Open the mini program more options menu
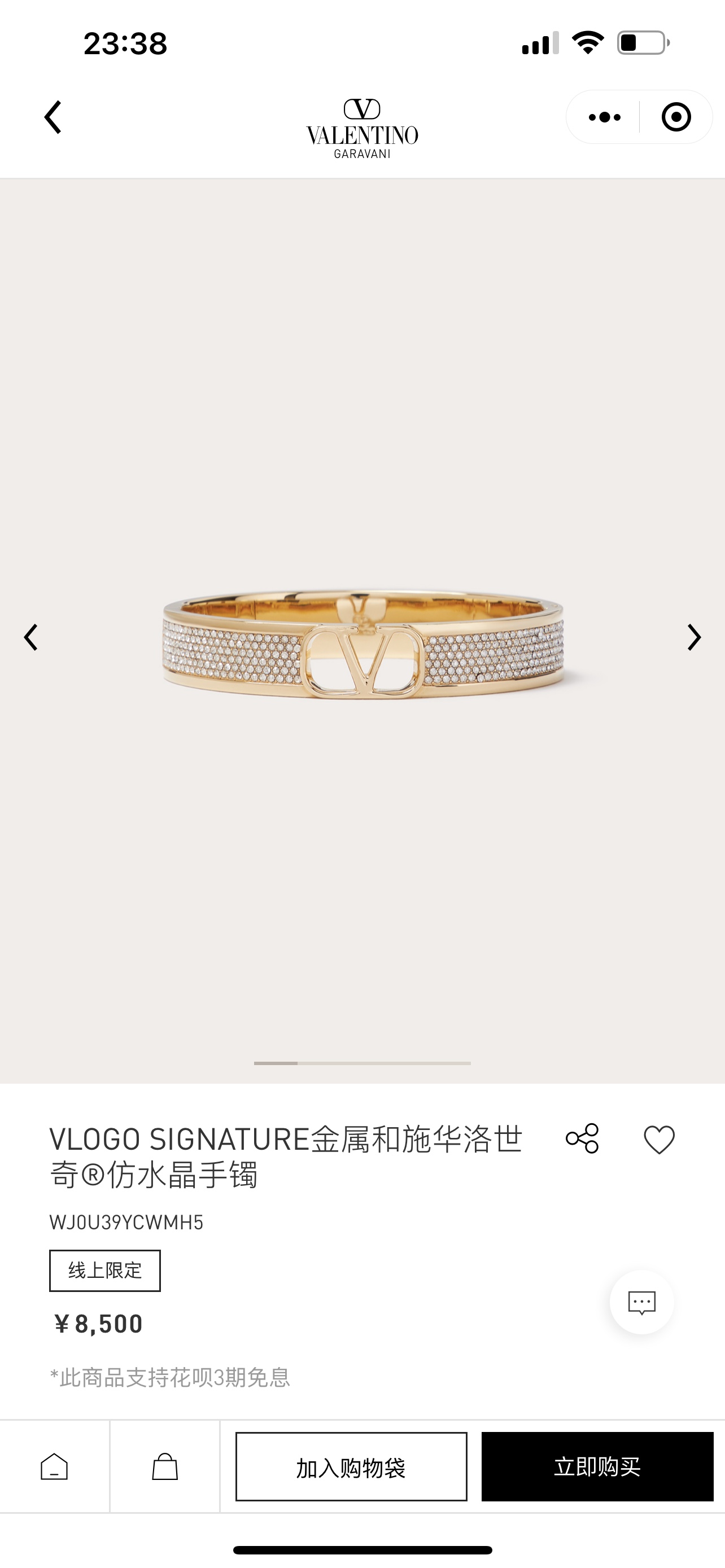Viewport: 725px width, 1568px height. coord(604,117)
